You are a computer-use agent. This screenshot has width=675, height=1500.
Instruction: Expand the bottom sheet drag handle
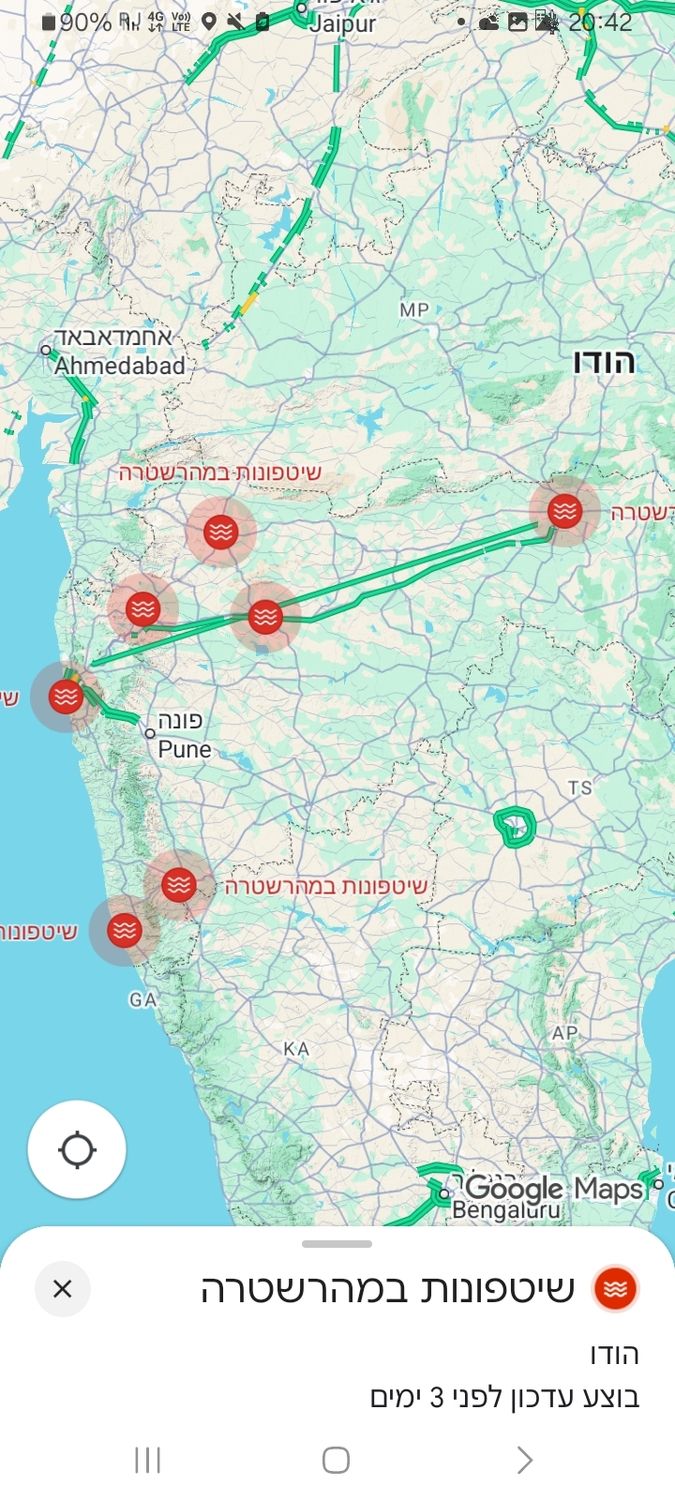point(337,1244)
